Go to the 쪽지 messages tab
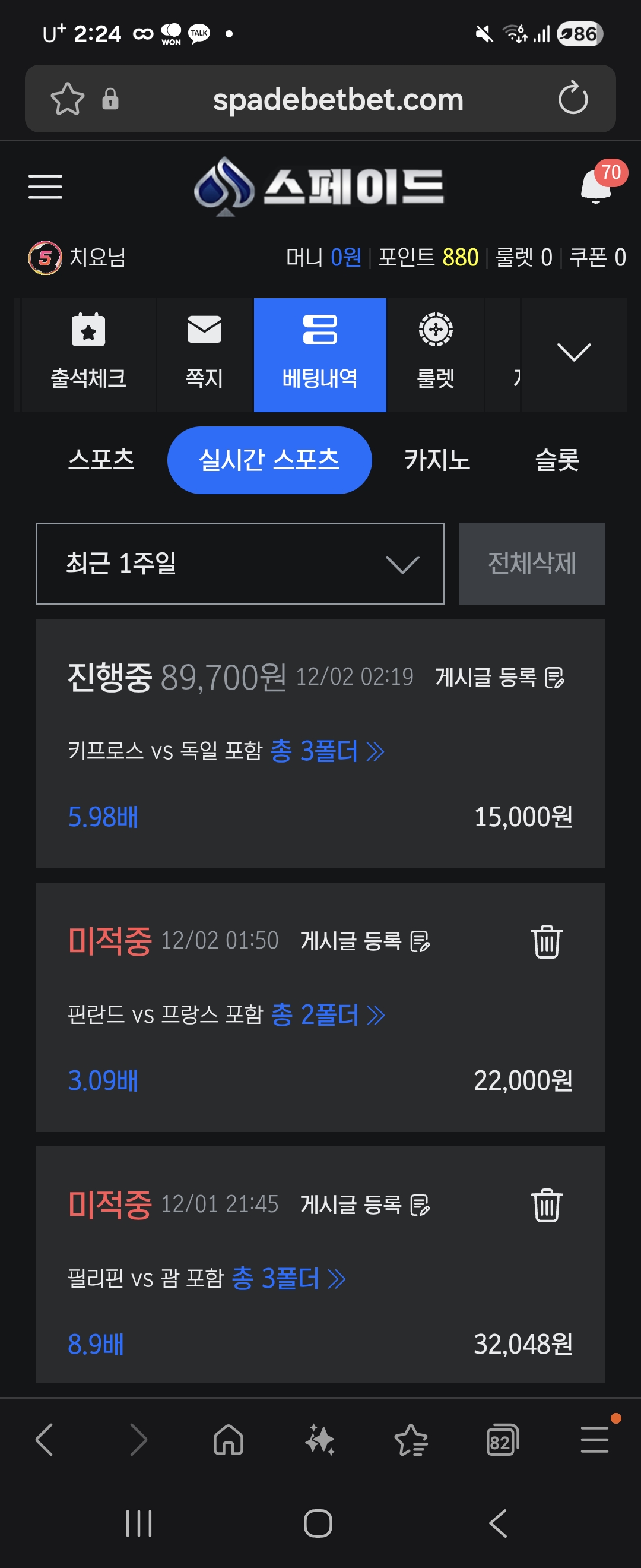 click(204, 354)
